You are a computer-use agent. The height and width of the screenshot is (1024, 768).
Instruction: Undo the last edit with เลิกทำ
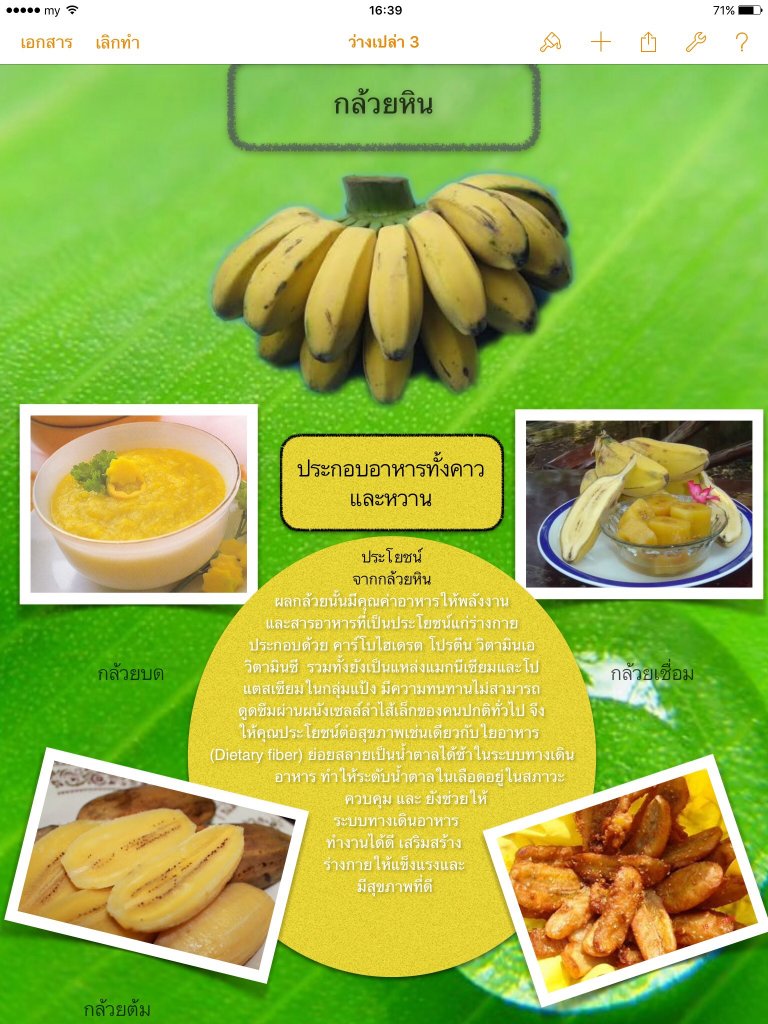(x=118, y=42)
